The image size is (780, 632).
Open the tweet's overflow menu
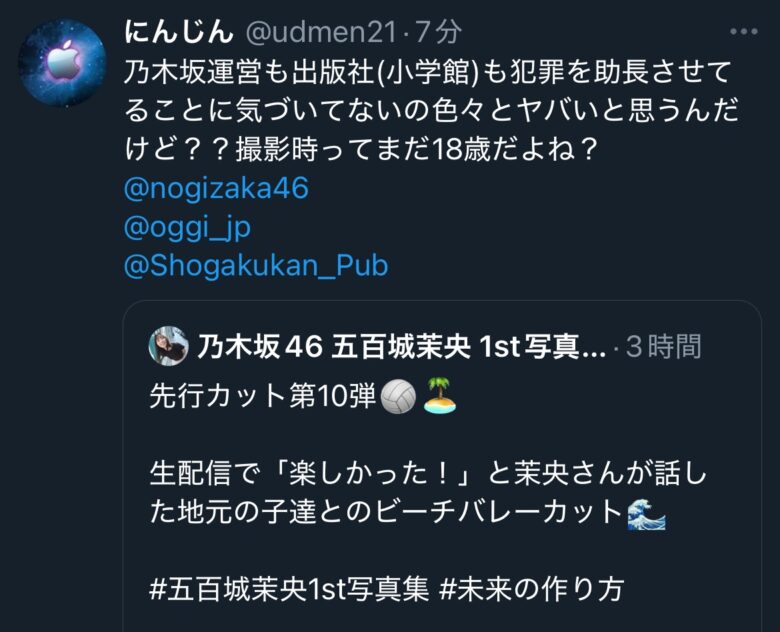pos(743,32)
